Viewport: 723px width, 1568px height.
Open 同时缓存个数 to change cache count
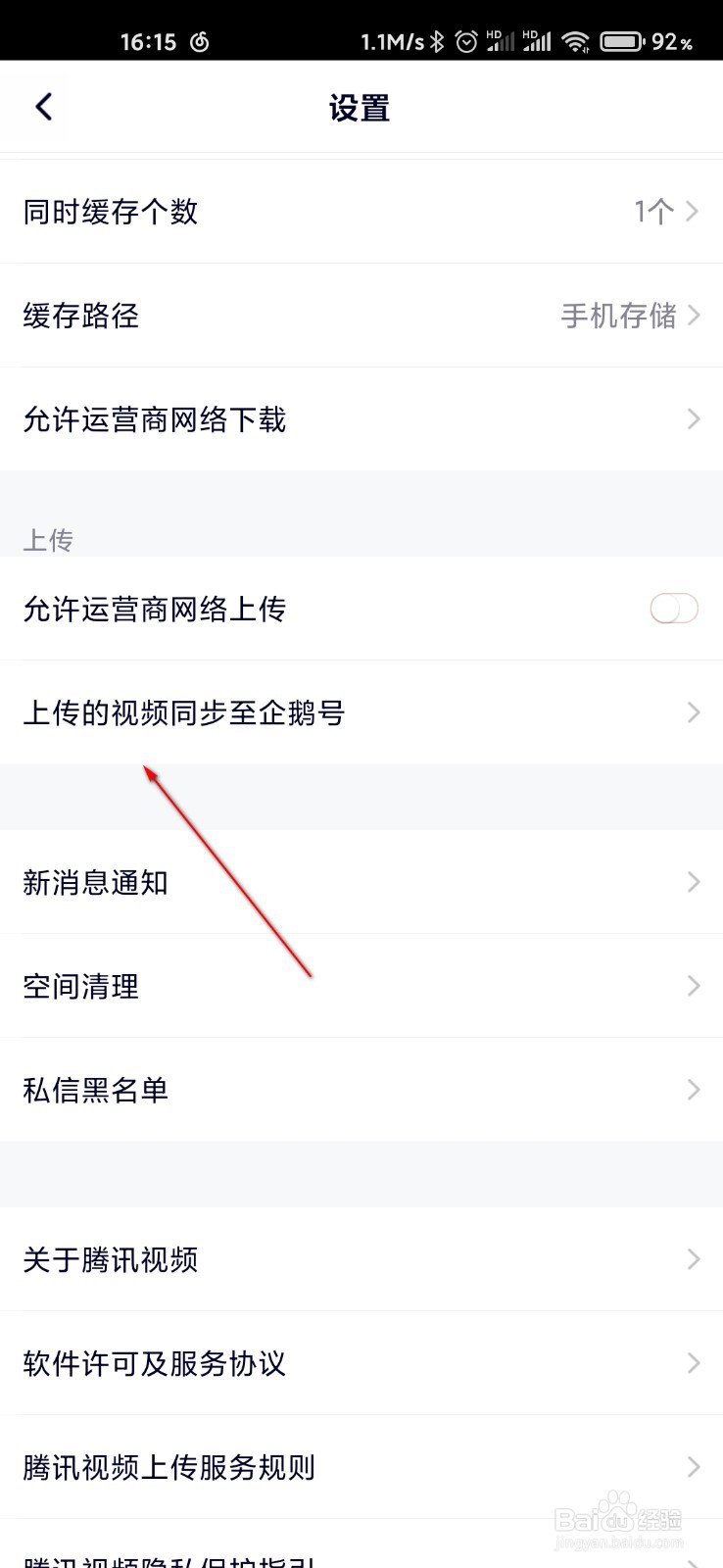361,212
